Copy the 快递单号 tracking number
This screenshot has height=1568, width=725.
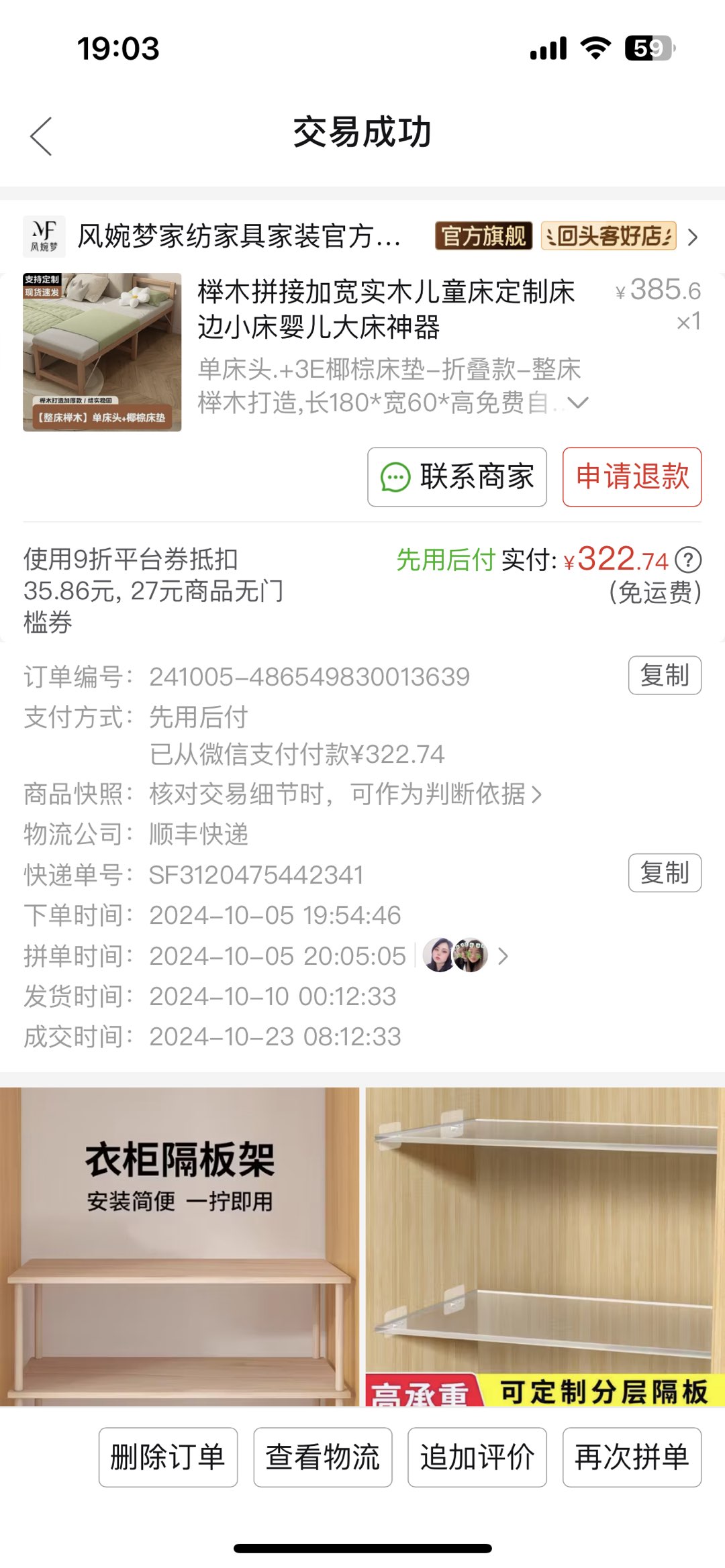[665, 873]
